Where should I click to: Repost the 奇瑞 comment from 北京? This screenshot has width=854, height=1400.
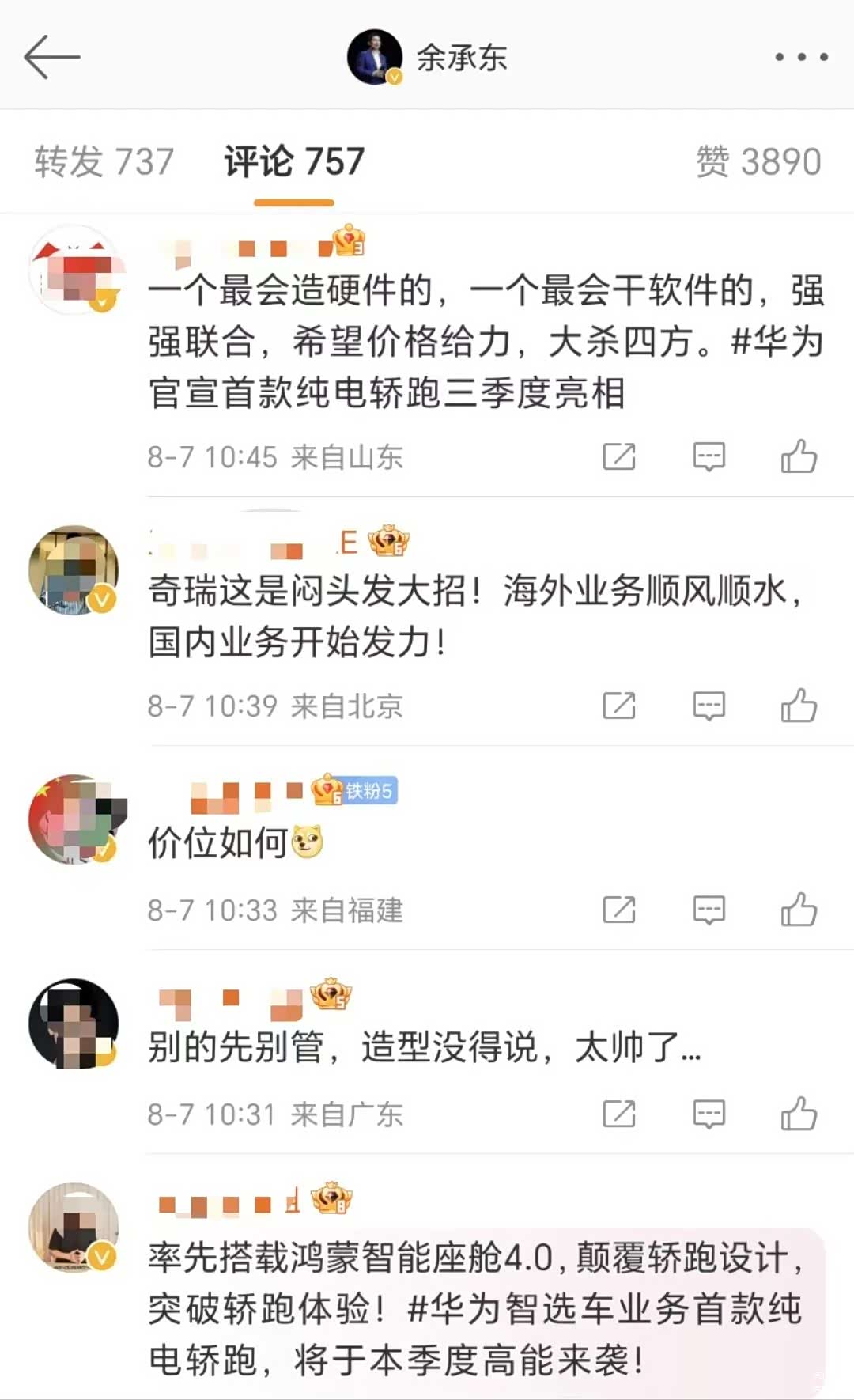tap(618, 706)
